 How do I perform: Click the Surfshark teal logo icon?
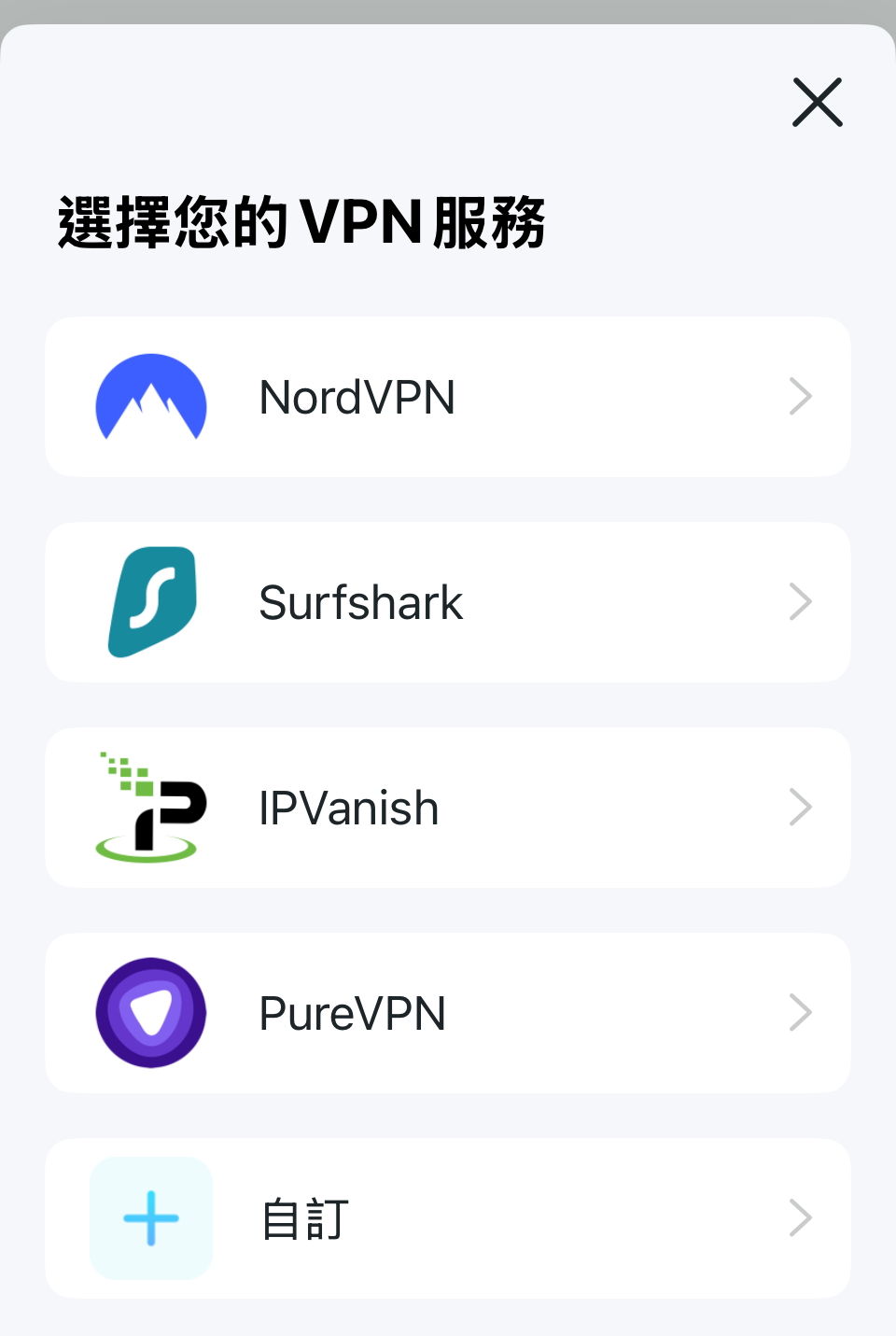pos(150,602)
